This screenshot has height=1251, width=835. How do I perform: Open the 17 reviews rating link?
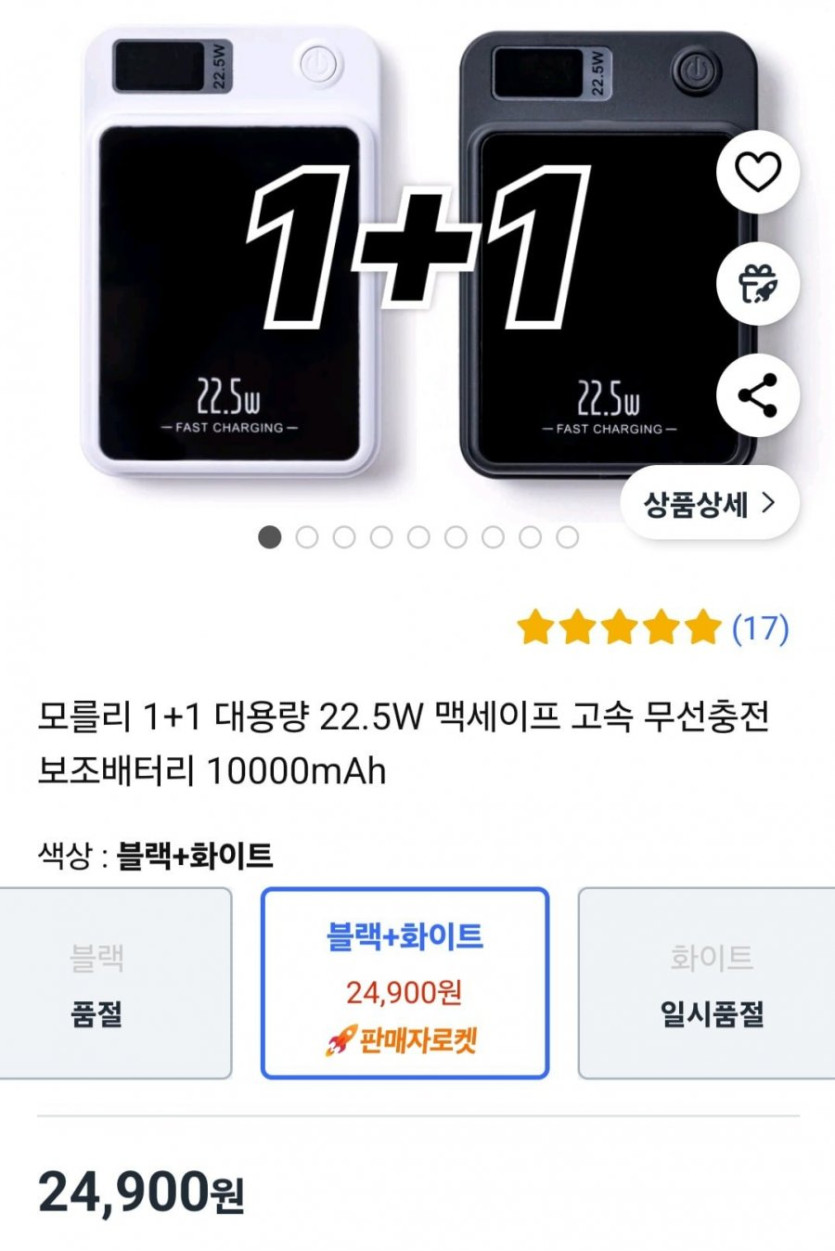tap(760, 629)
